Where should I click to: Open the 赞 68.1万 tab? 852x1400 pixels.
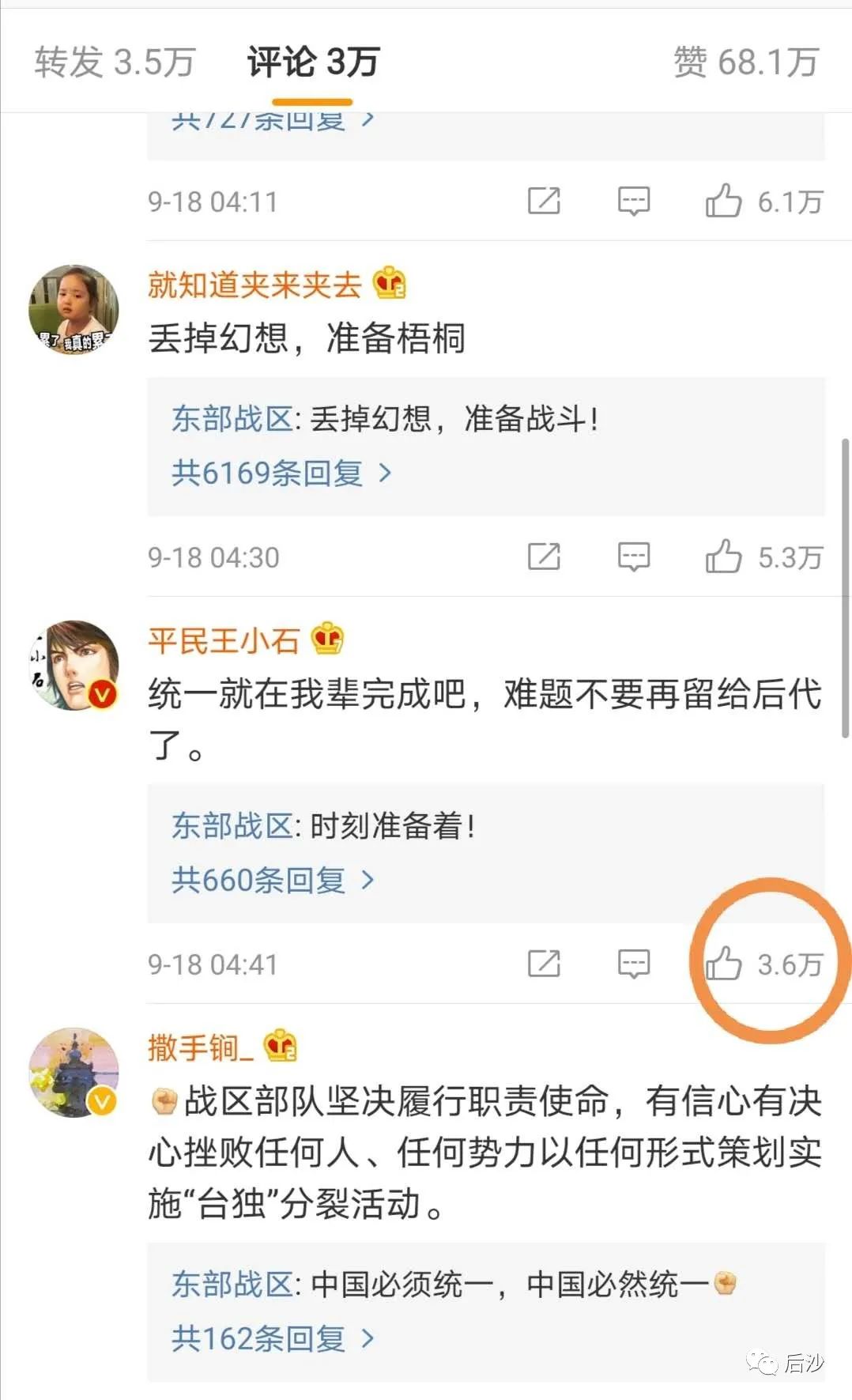click(746, 62)
